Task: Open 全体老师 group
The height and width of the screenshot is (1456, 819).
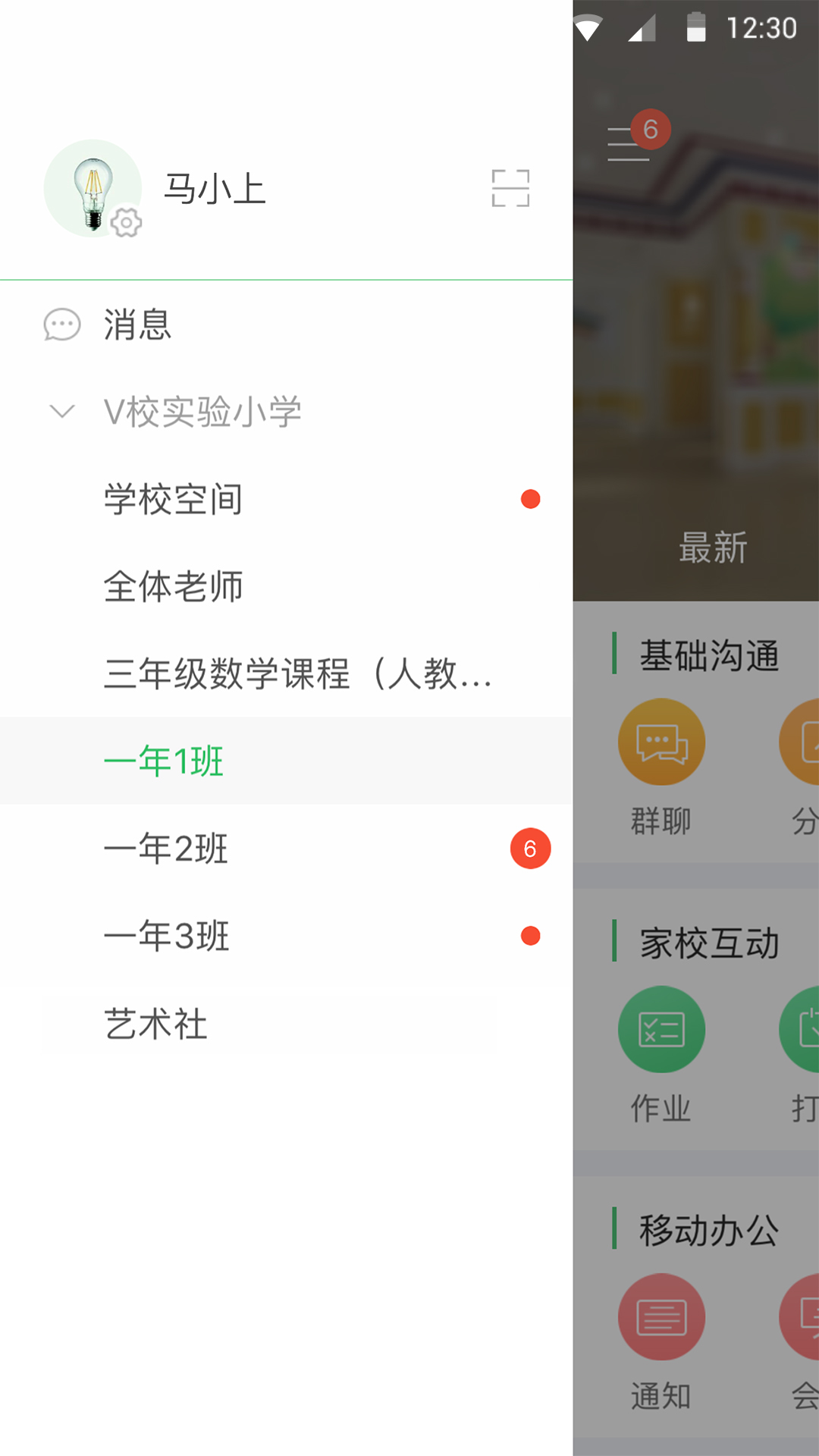Action: [x=173, y=586]
